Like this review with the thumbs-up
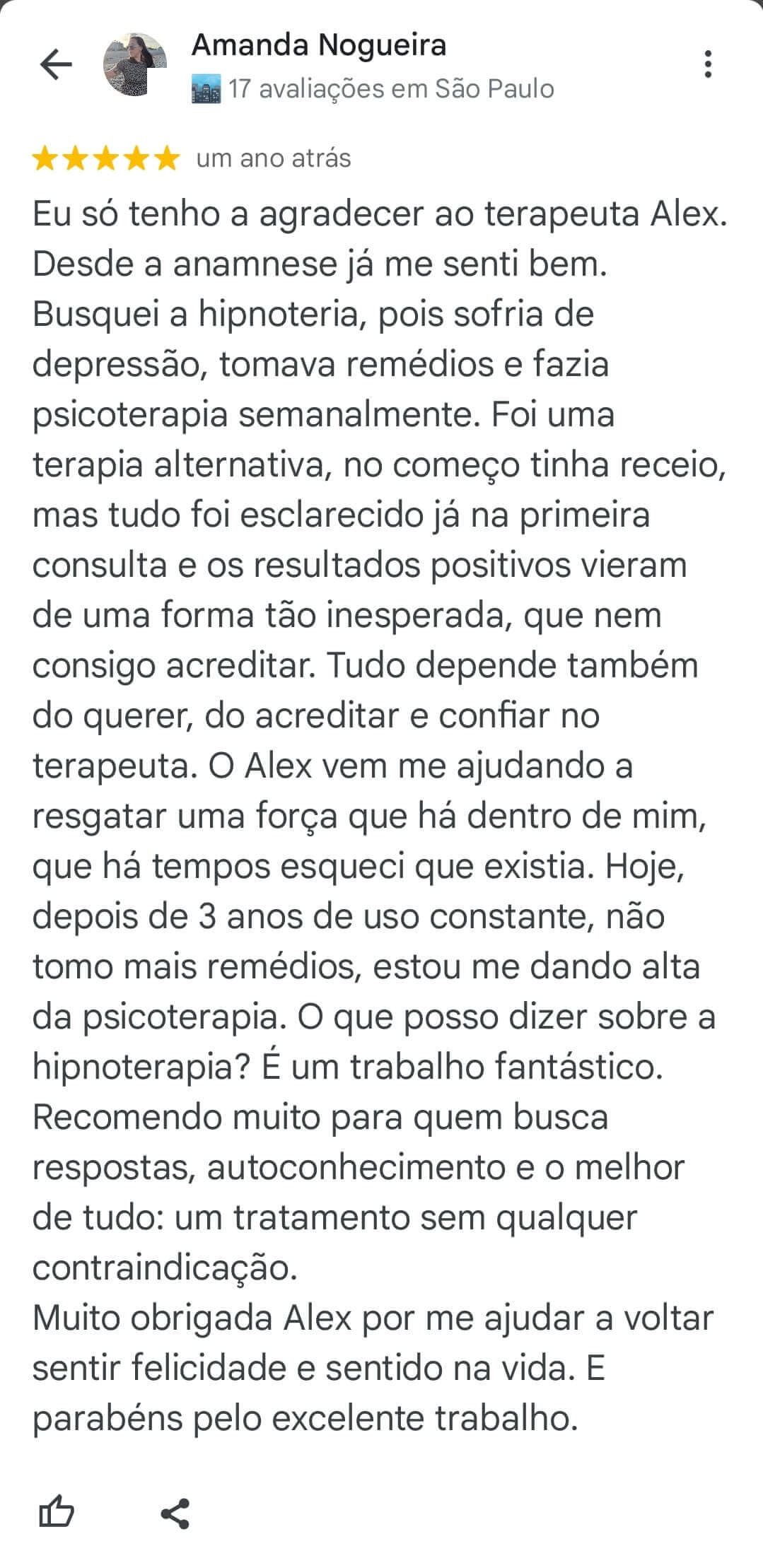Image resolution: width=763 pixels, height=1568 pixels. click(x=56, y=1513)
